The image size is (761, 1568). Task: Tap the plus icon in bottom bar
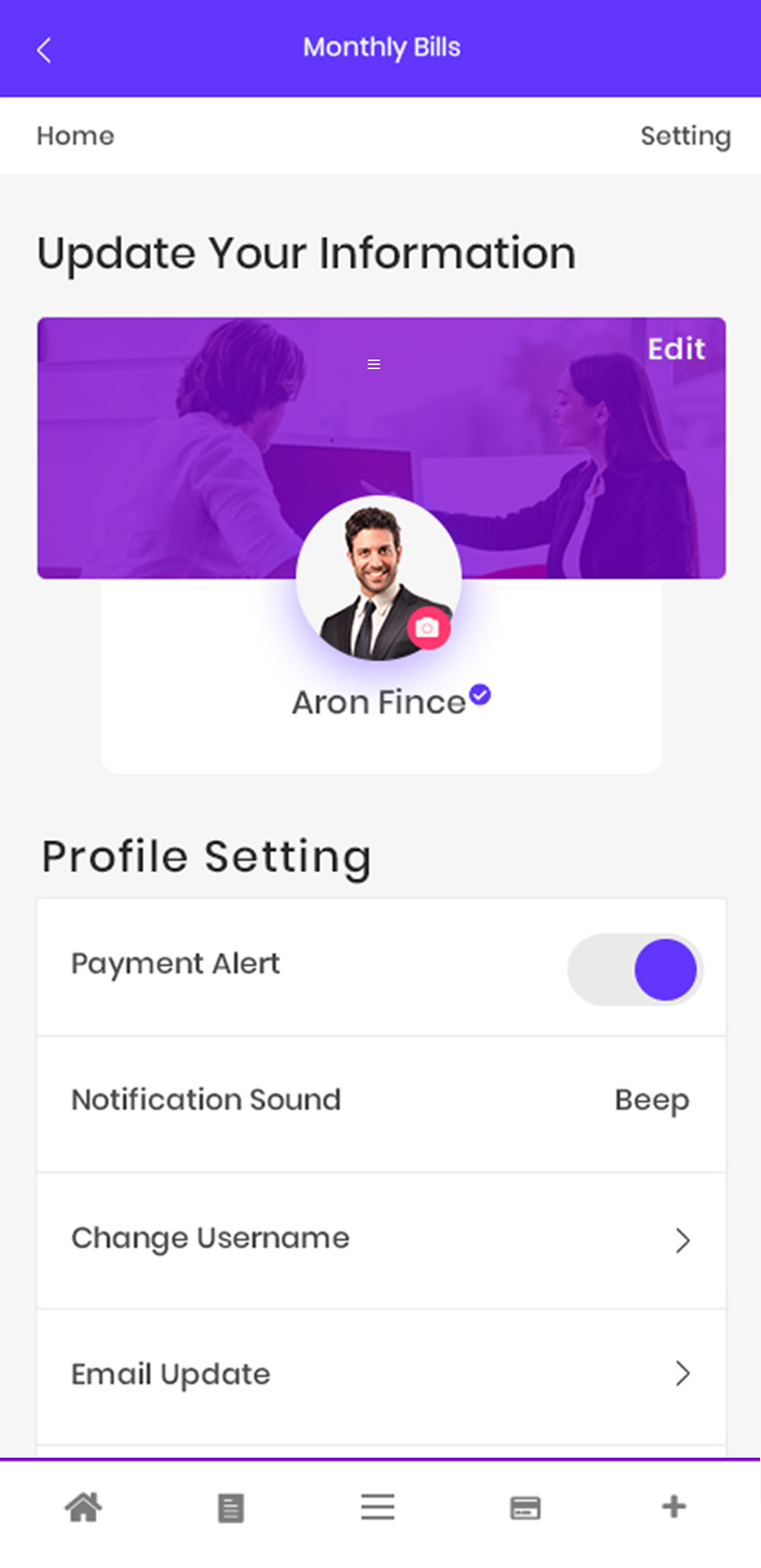[x=674, y=1506]
